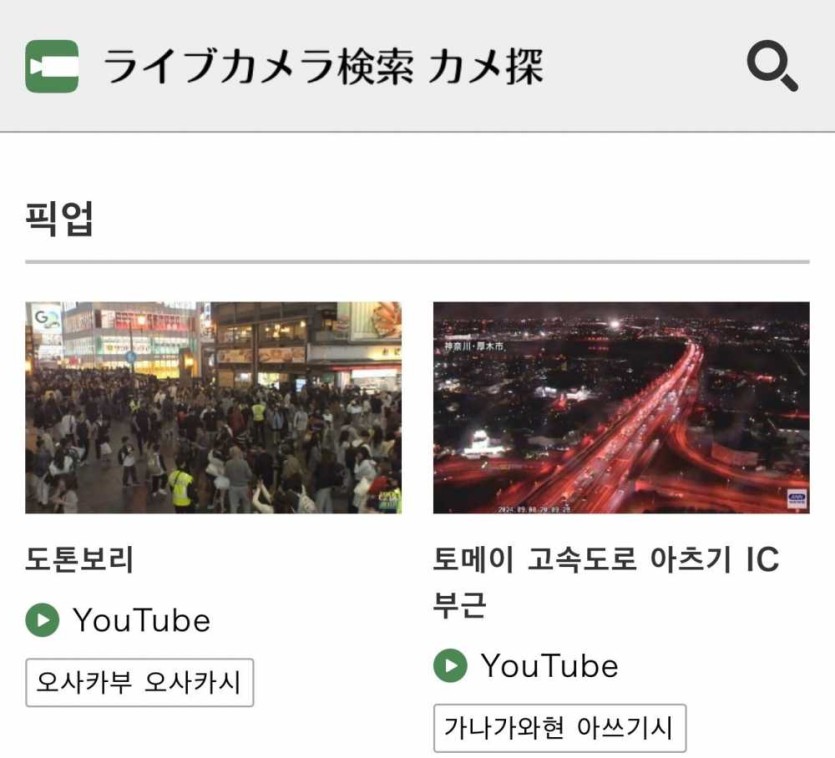
Task: Go to the カメ探 site home logo
Action: click(52, 67)
